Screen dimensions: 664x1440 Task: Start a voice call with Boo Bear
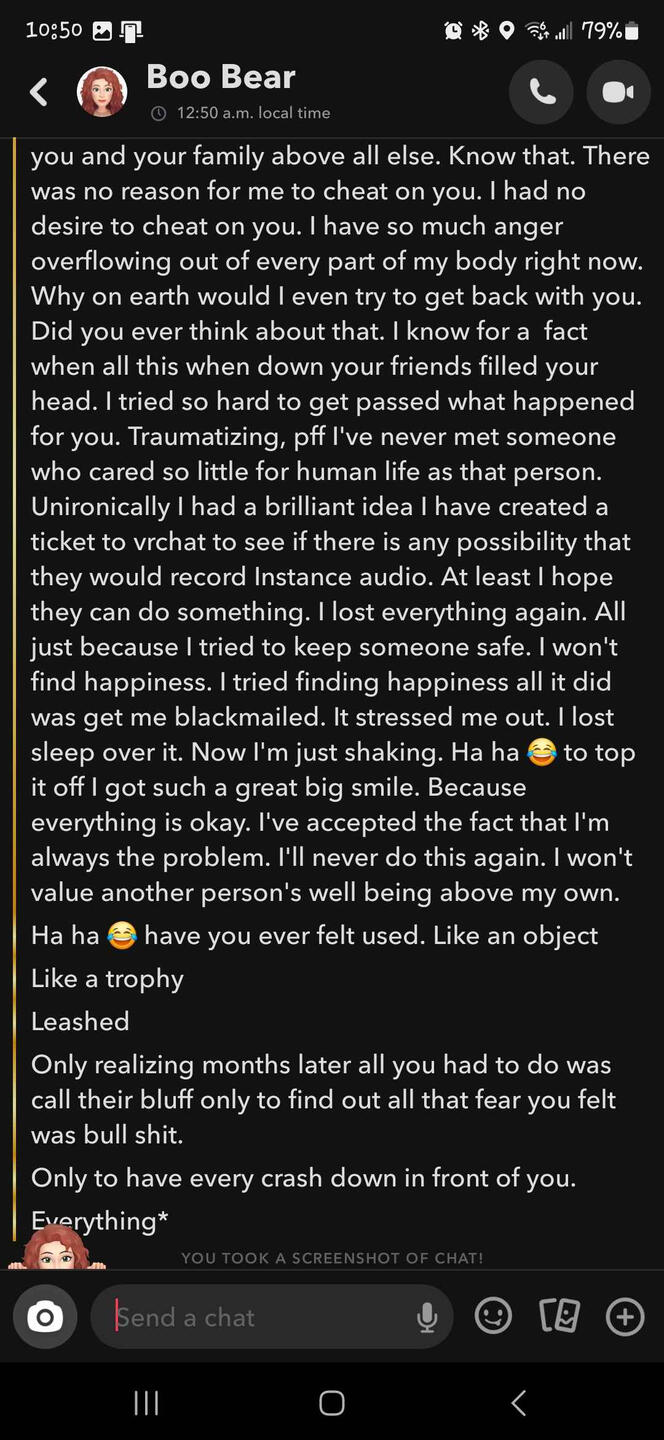tap(541, 92)
